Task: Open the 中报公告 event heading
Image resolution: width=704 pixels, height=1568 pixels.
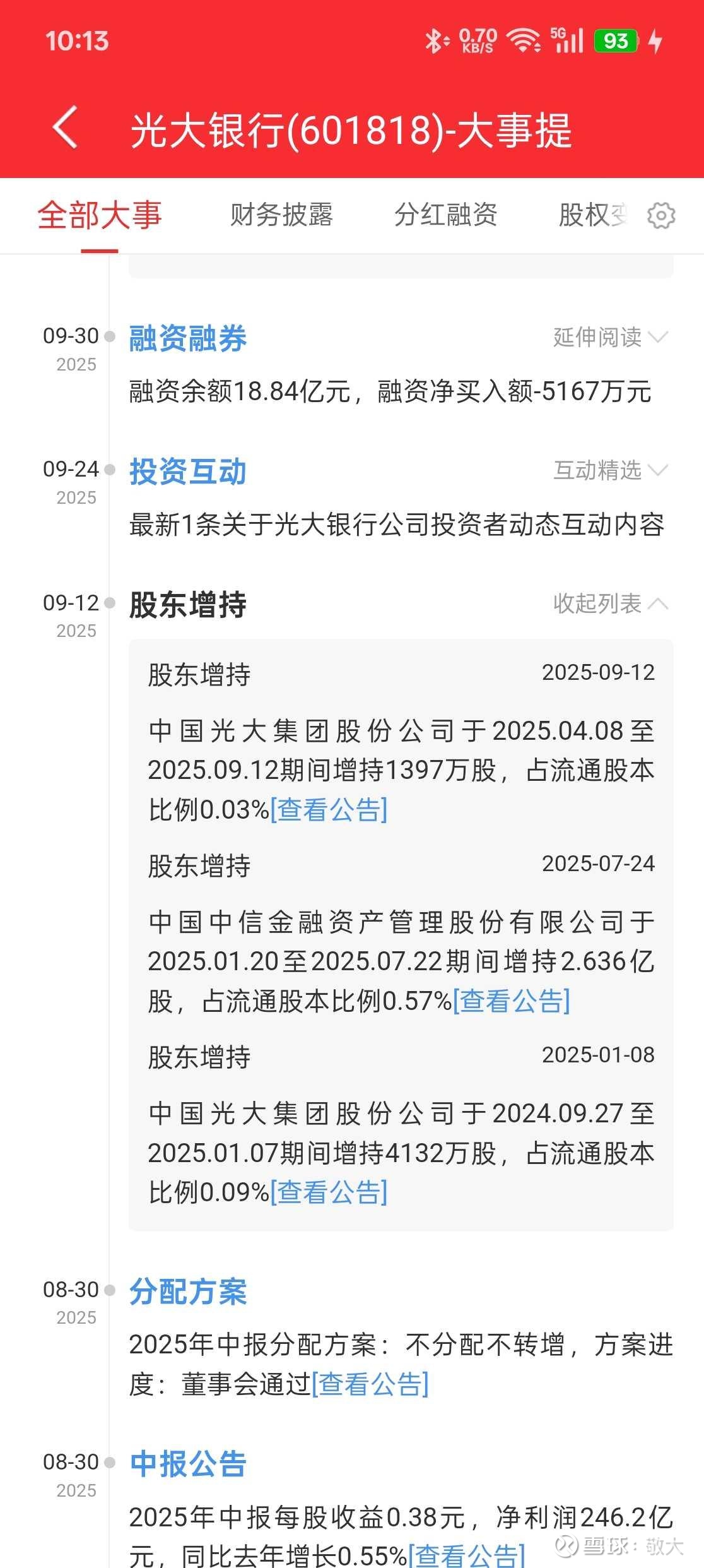Action: [x=188, y=1464]
